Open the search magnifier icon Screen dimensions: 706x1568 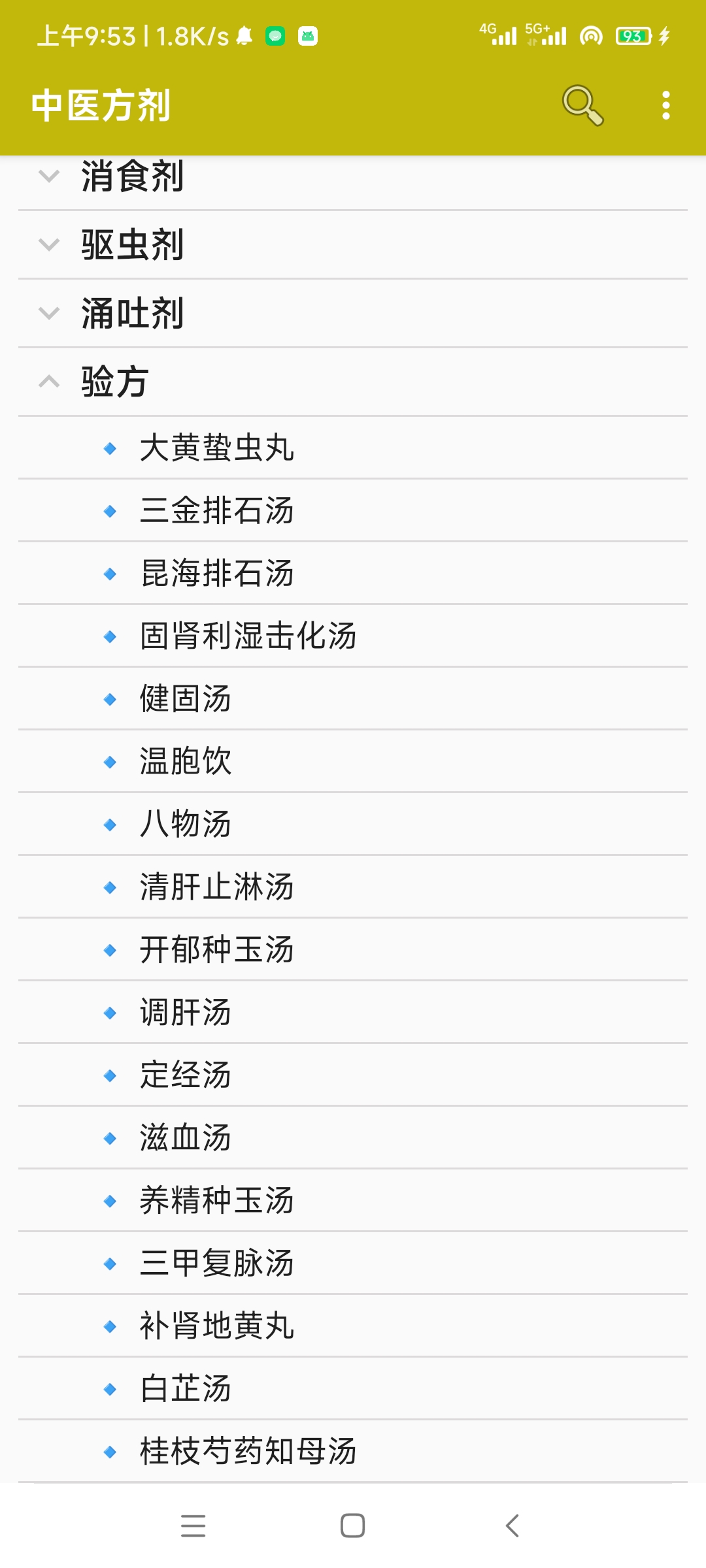[582, 105]
